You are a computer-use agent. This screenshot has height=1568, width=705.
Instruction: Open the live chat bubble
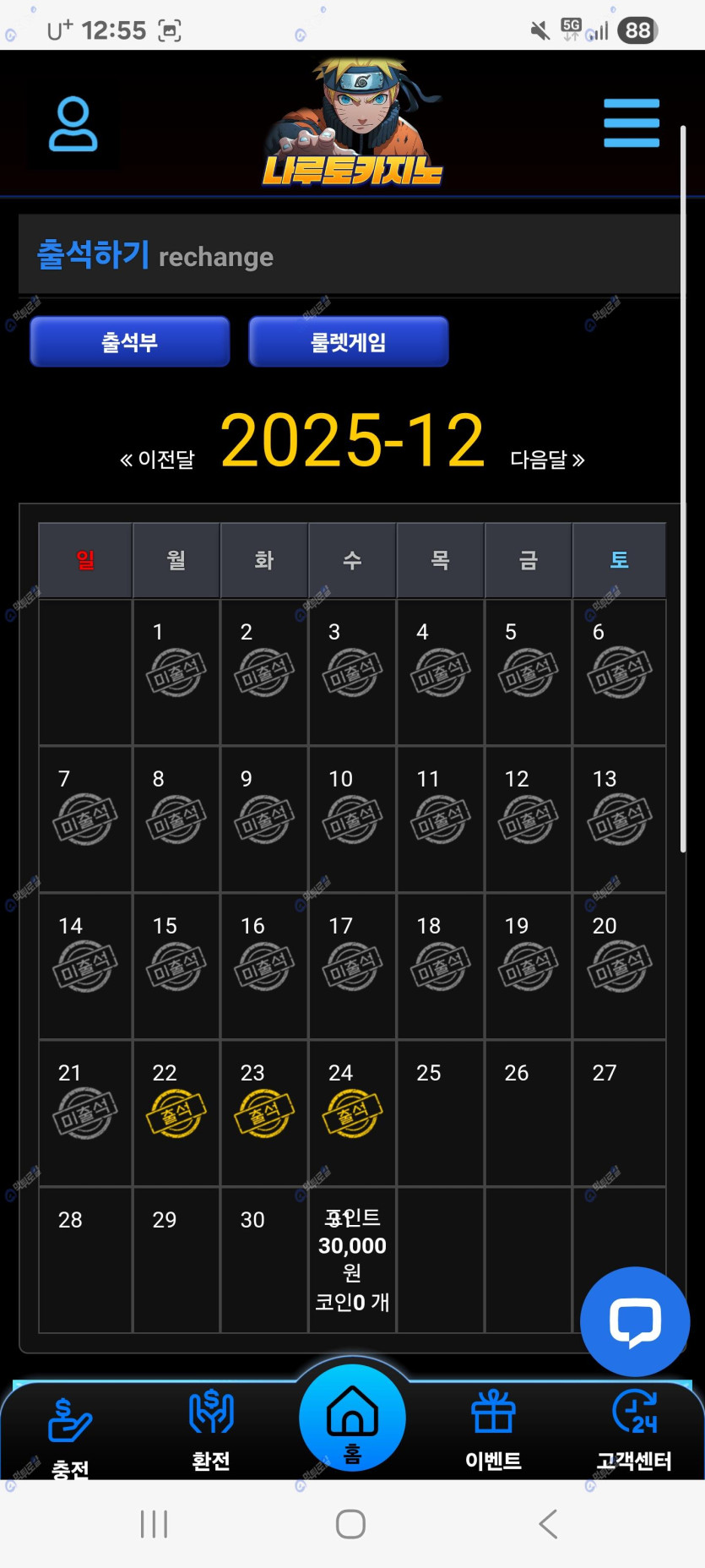[635, 1321]
